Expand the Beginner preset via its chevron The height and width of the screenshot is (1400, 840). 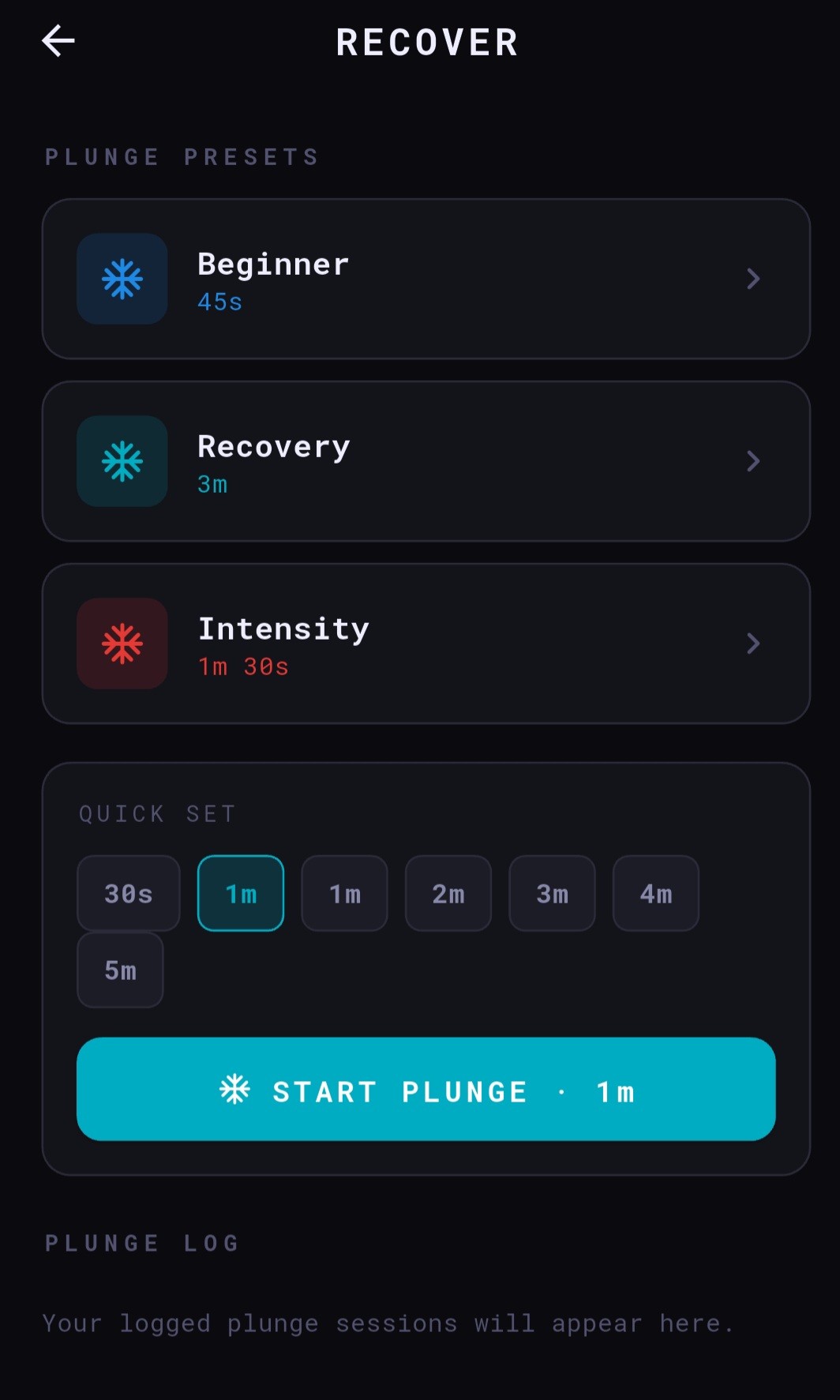coord(753,279)
